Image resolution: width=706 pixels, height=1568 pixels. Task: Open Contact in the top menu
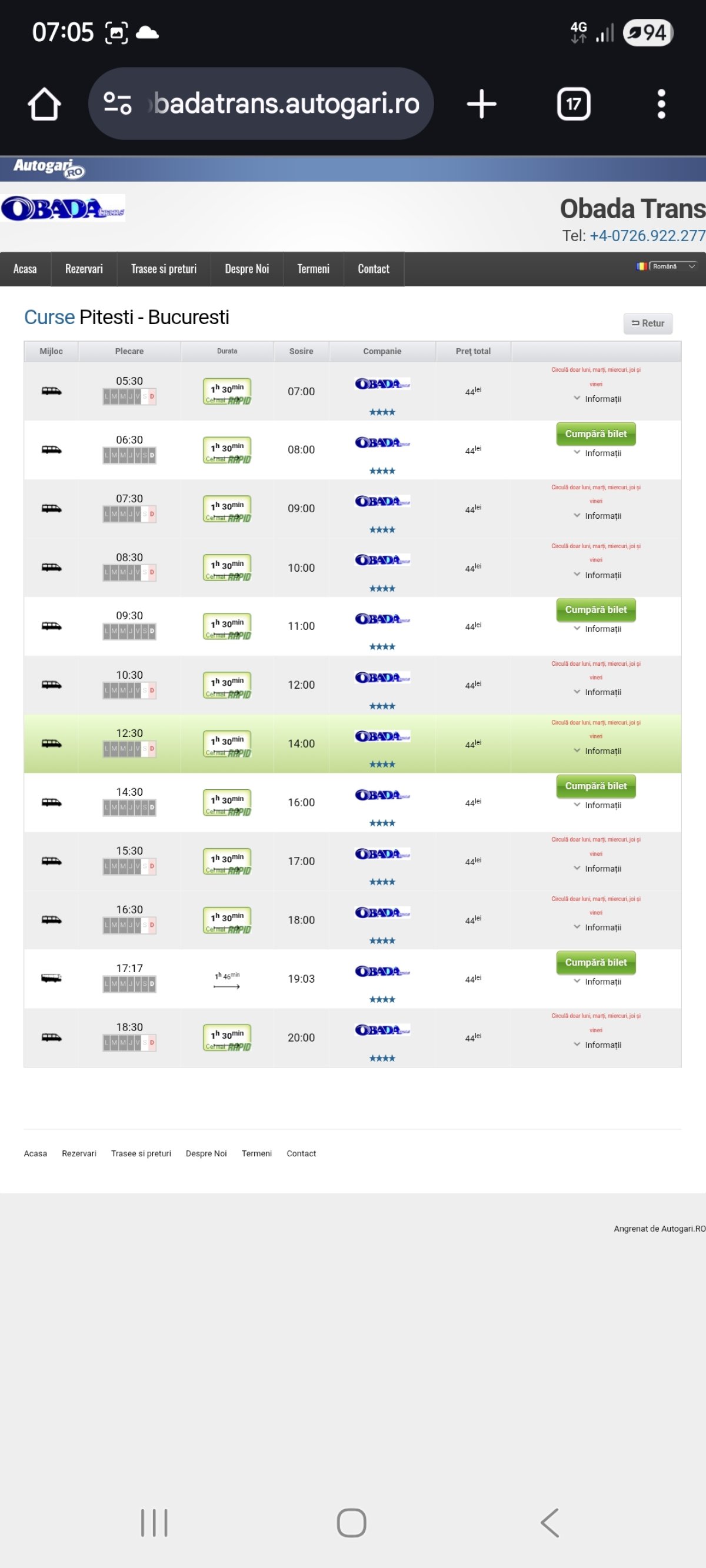374,269
